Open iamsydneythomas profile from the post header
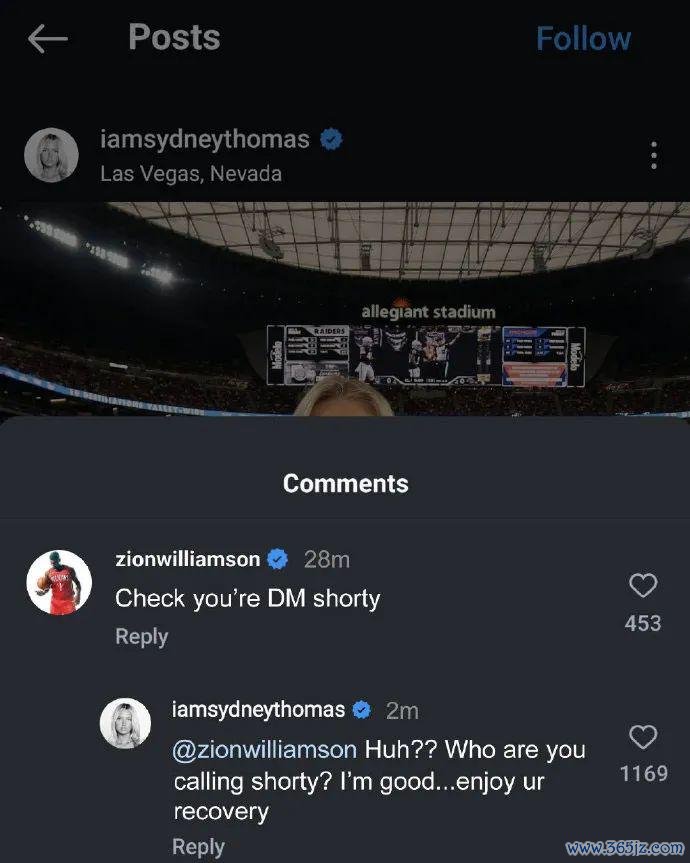Screen dimensions: 690x863 205,140
